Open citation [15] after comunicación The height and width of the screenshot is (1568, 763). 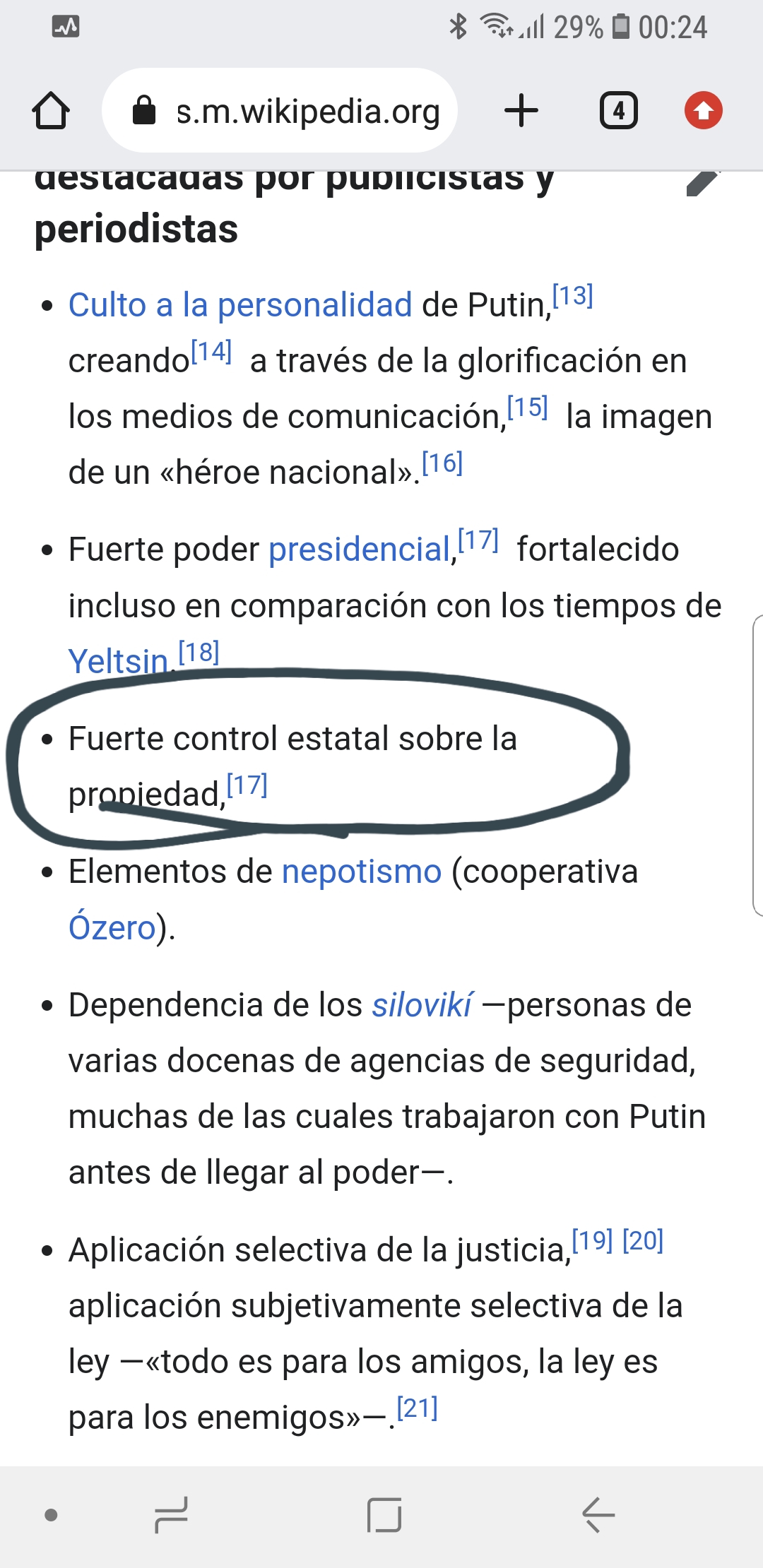point(528,408)
